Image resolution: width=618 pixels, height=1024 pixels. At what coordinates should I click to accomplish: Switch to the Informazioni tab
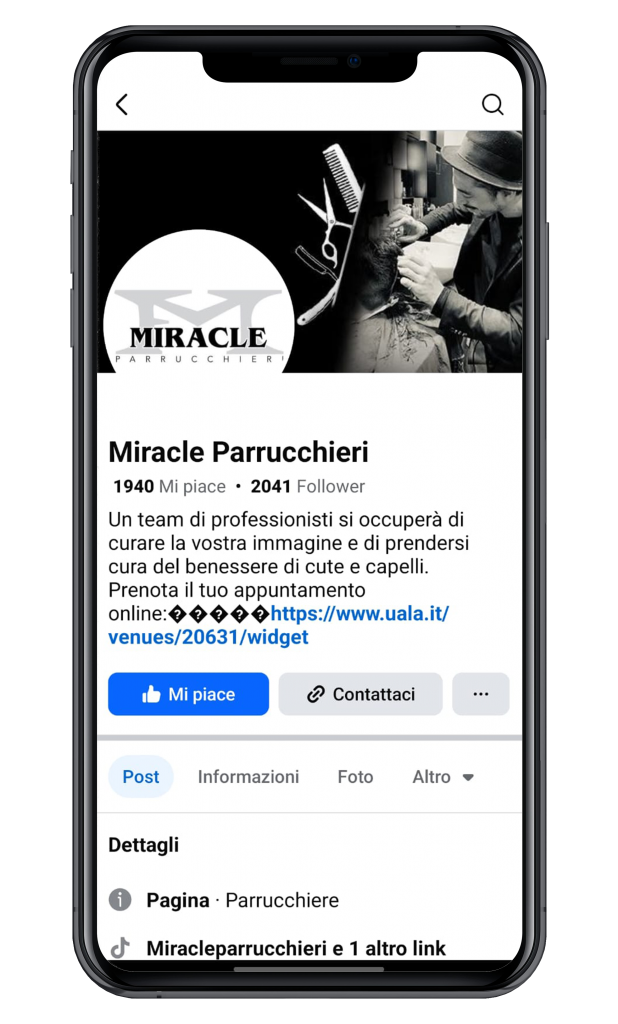click(x=248, y=777)
